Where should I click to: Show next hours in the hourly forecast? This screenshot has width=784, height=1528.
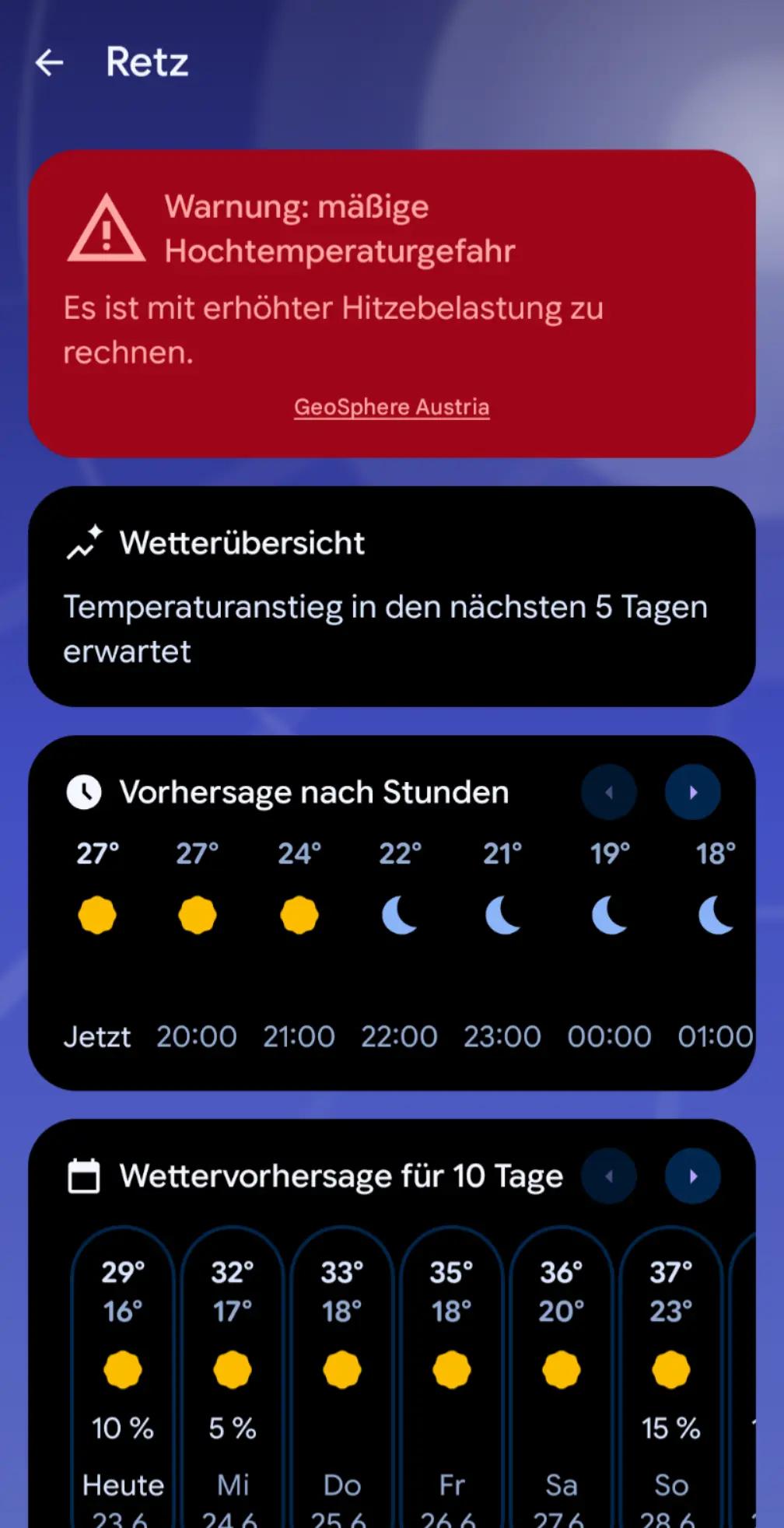click(x=692, y=792)
